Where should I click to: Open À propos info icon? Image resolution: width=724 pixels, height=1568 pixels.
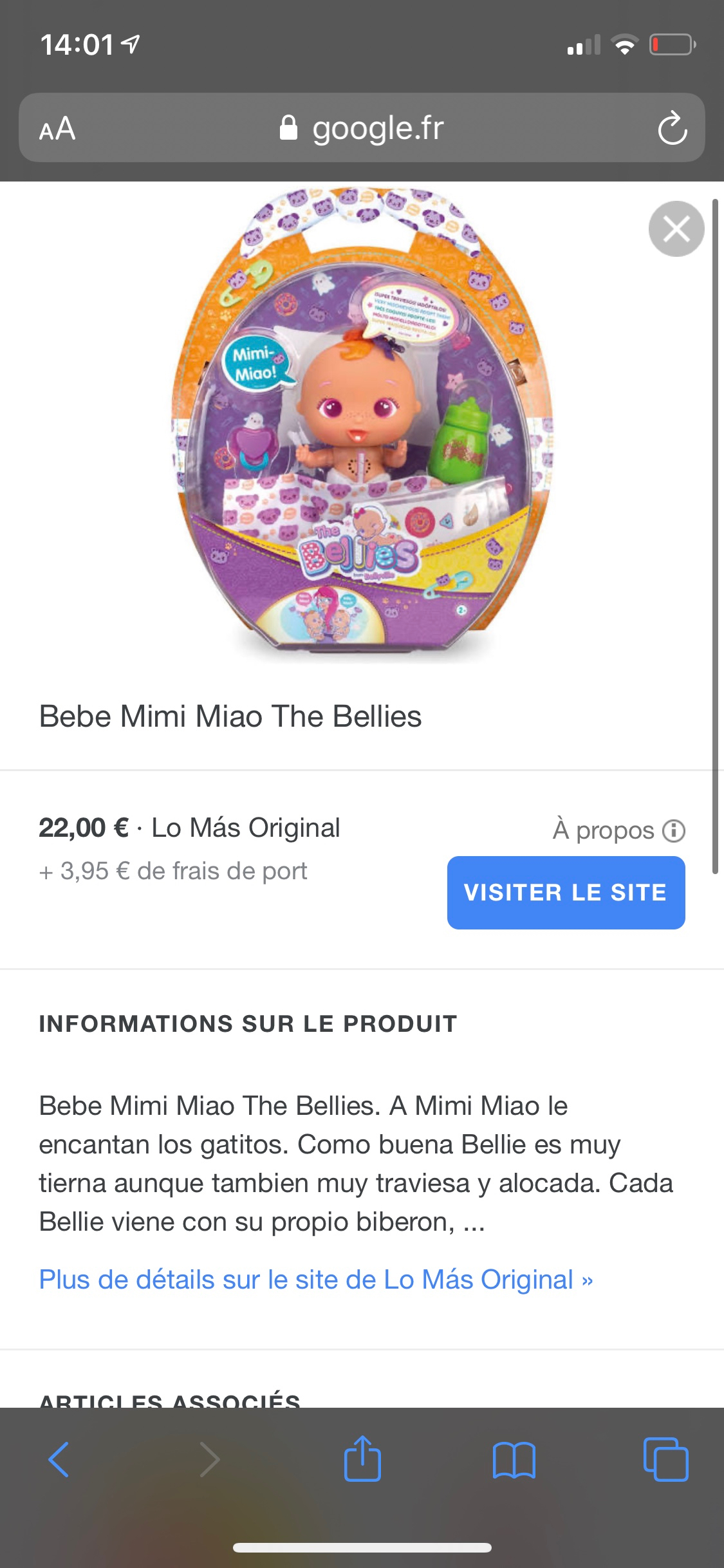pyautogui.click(x=673, y=830)
